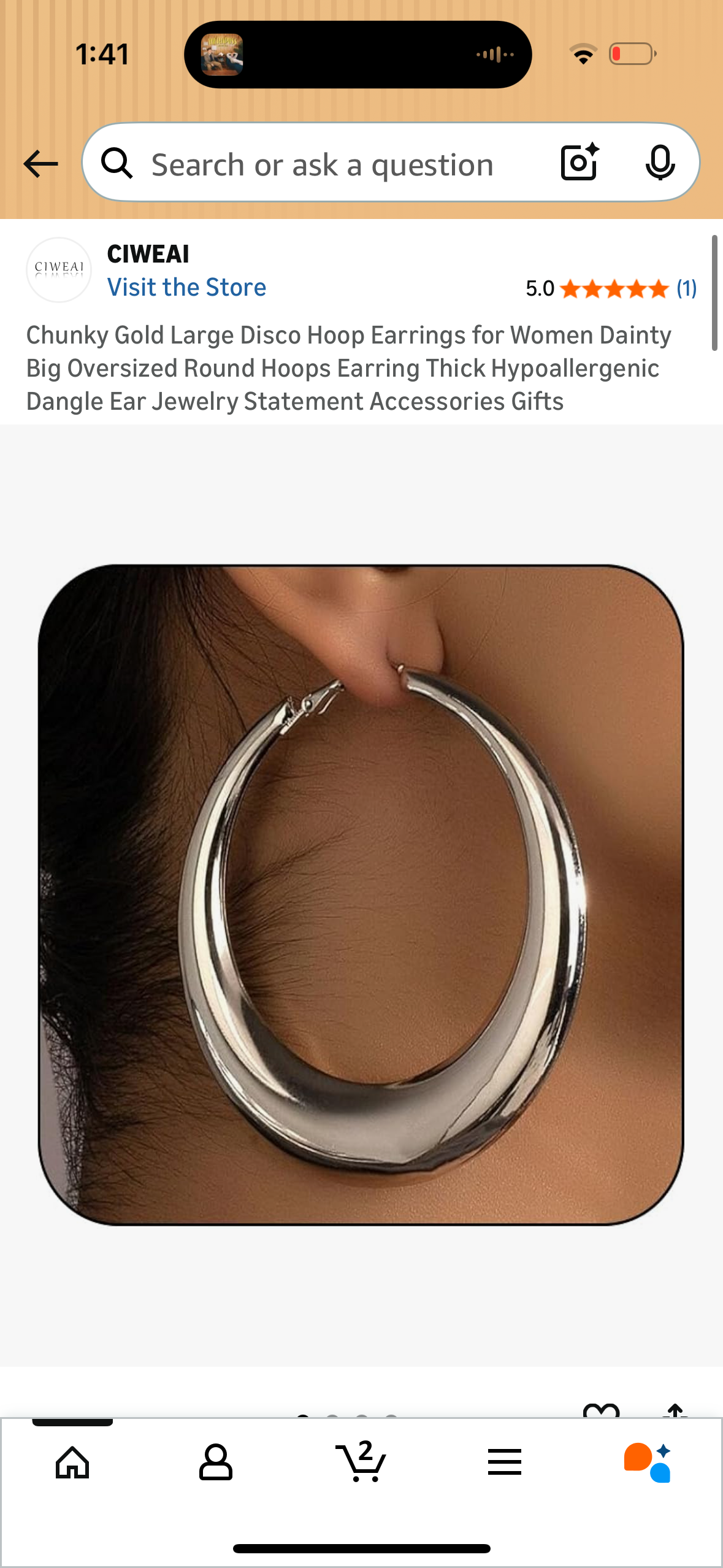Open visual search with the camera icon
This screenshot has width=723, height=1568.
tap(577, 163)
